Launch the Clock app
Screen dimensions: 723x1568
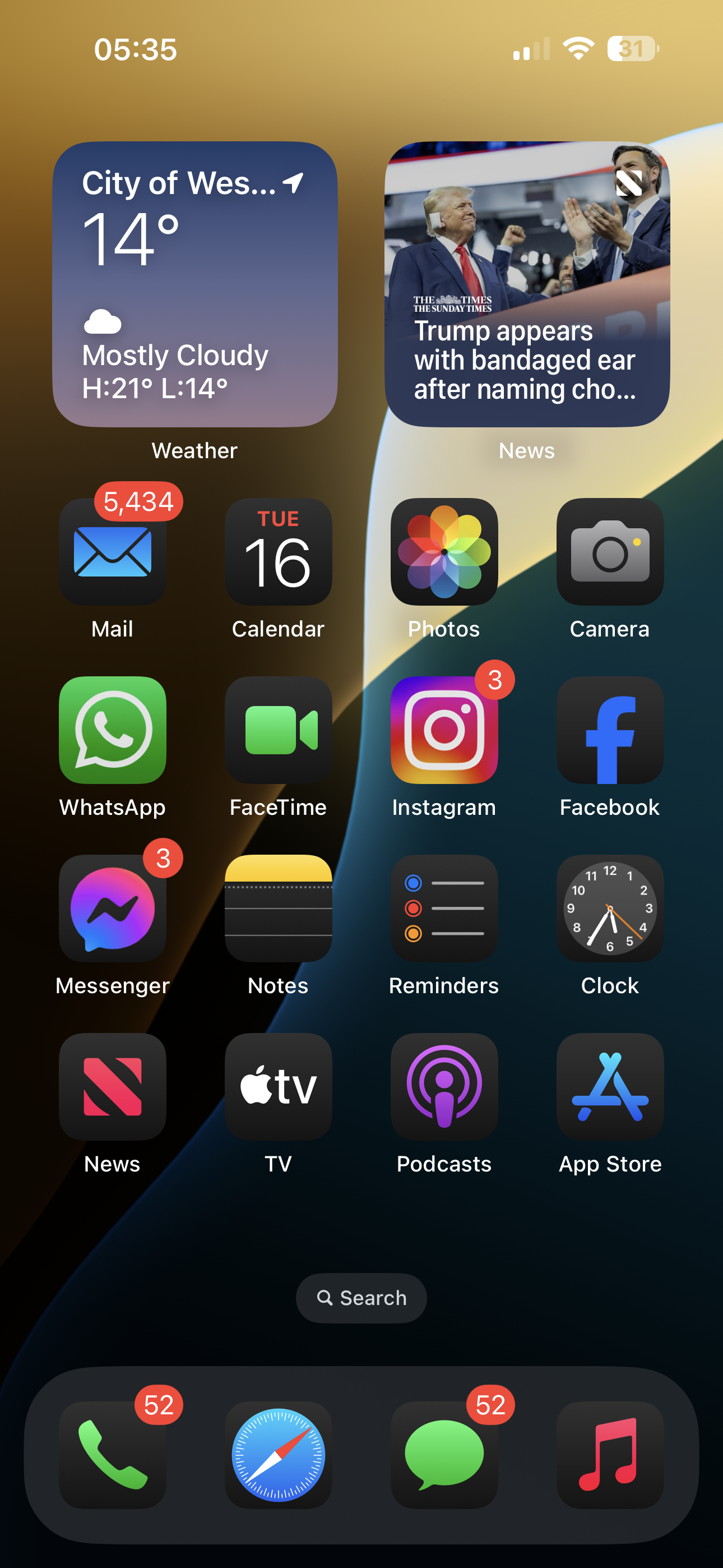[610, 908]
